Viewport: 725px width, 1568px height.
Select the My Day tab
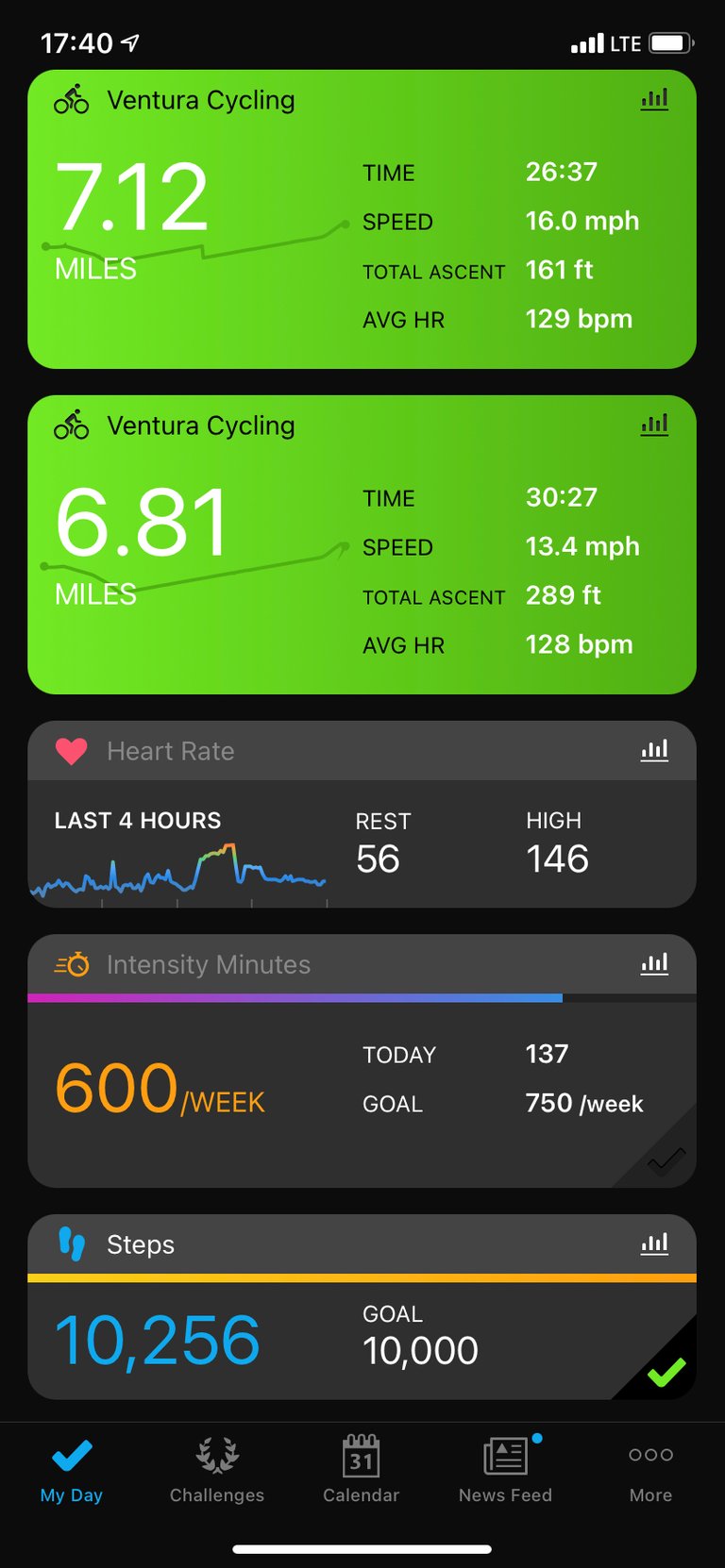(72, 1470)
